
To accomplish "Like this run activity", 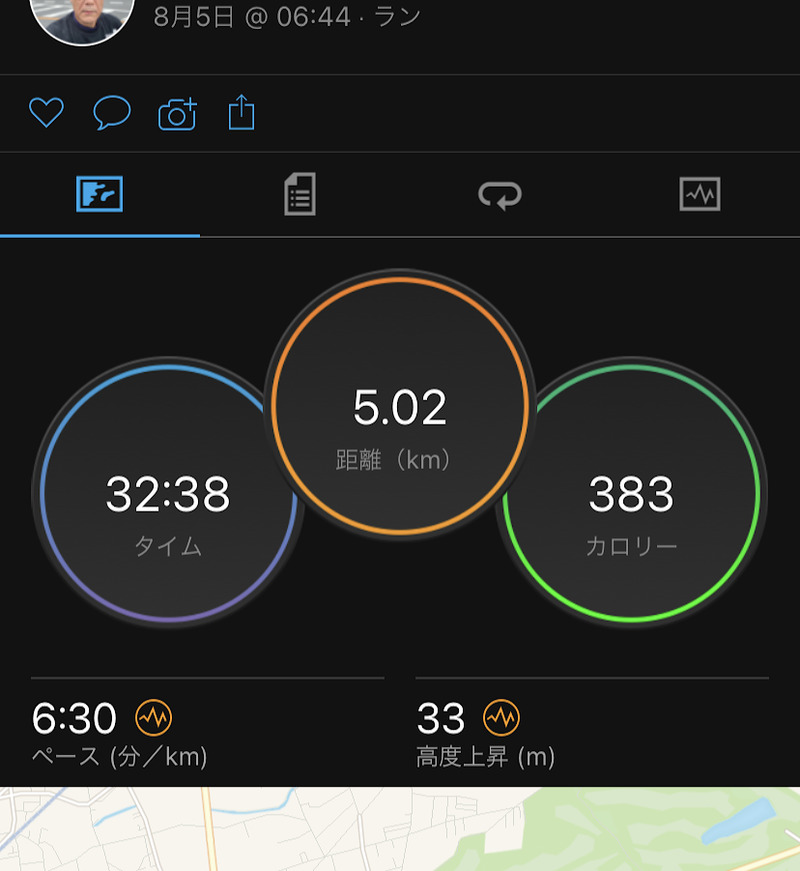I will click(46, 113).
